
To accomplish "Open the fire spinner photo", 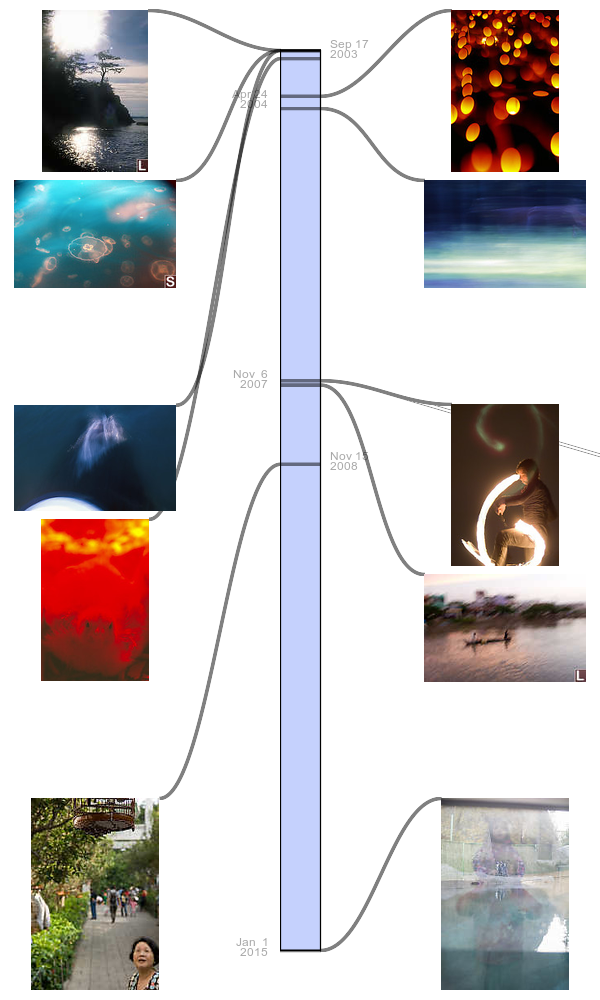I will tap(505, 485).
